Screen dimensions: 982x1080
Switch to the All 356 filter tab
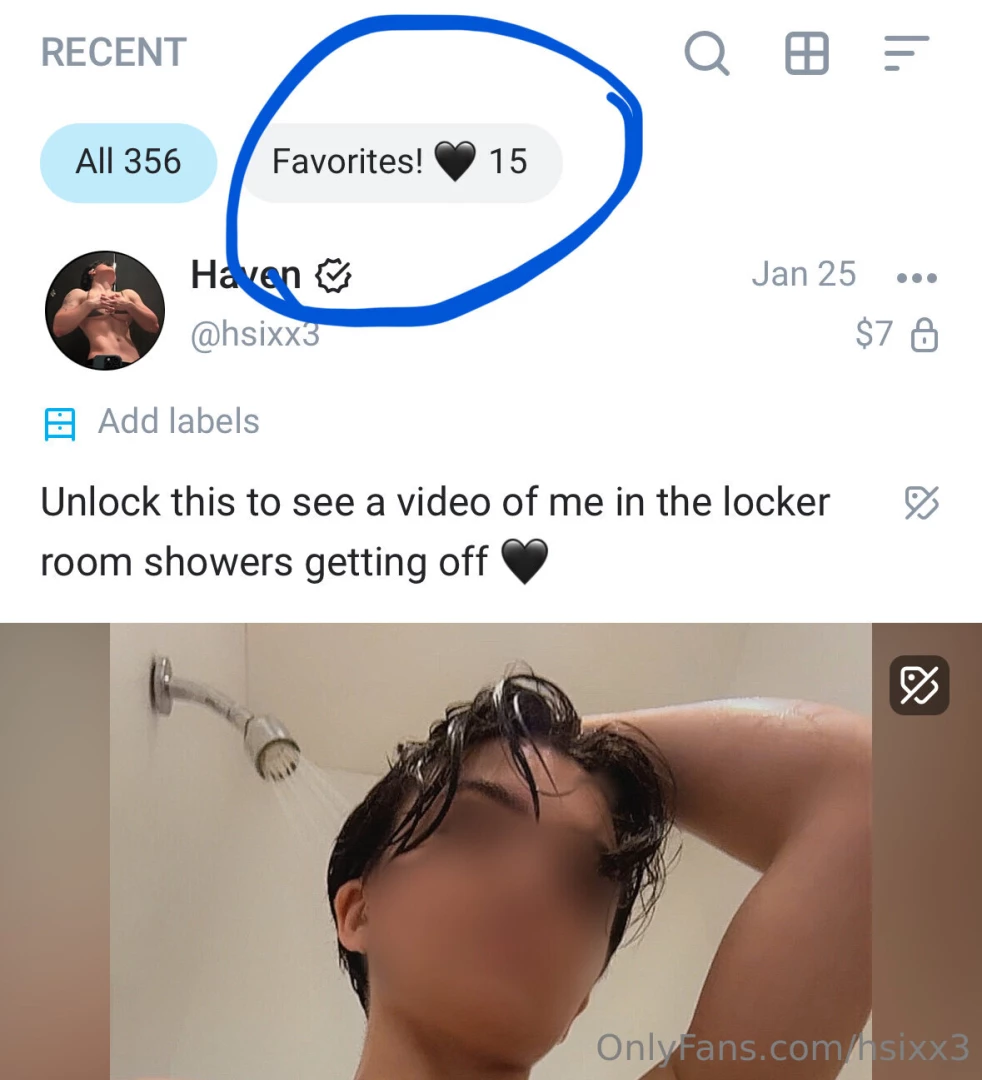tap(128, 161)
